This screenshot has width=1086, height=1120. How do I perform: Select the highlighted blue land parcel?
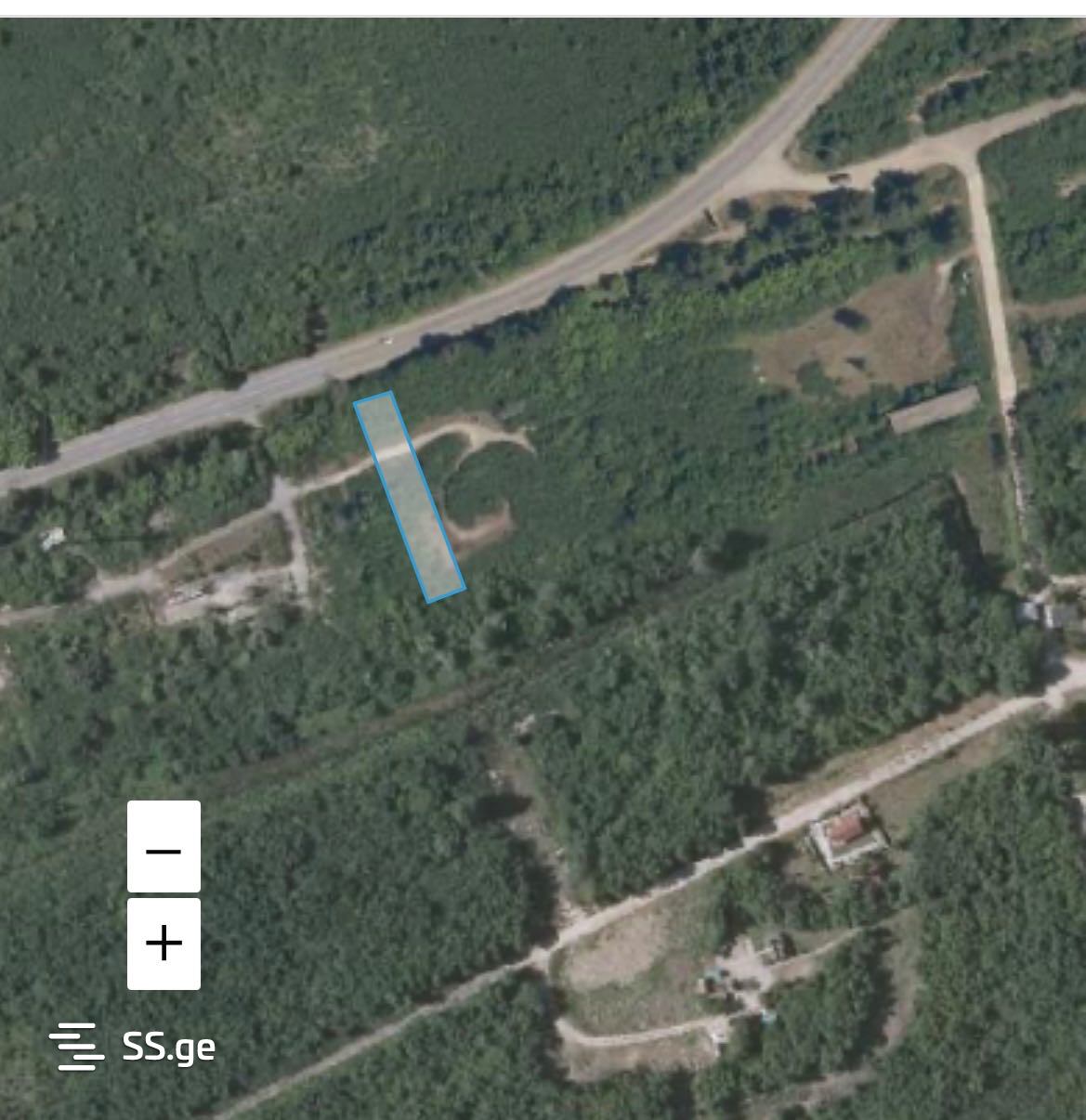tap(409, 497)
